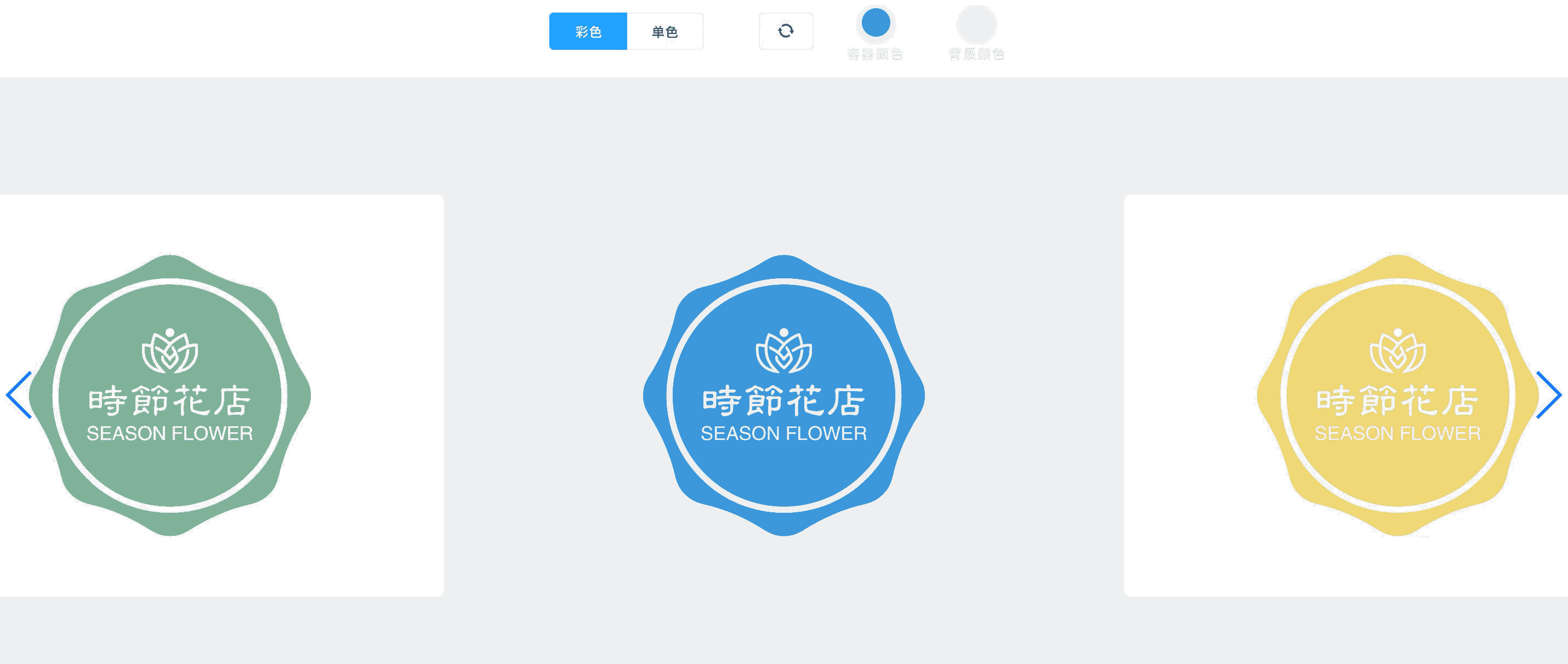Viewport: 1568px width, 664px height.
Task: Switch to the 彩色 color mode
Action: pyautogui.click(x=587, y=32)
